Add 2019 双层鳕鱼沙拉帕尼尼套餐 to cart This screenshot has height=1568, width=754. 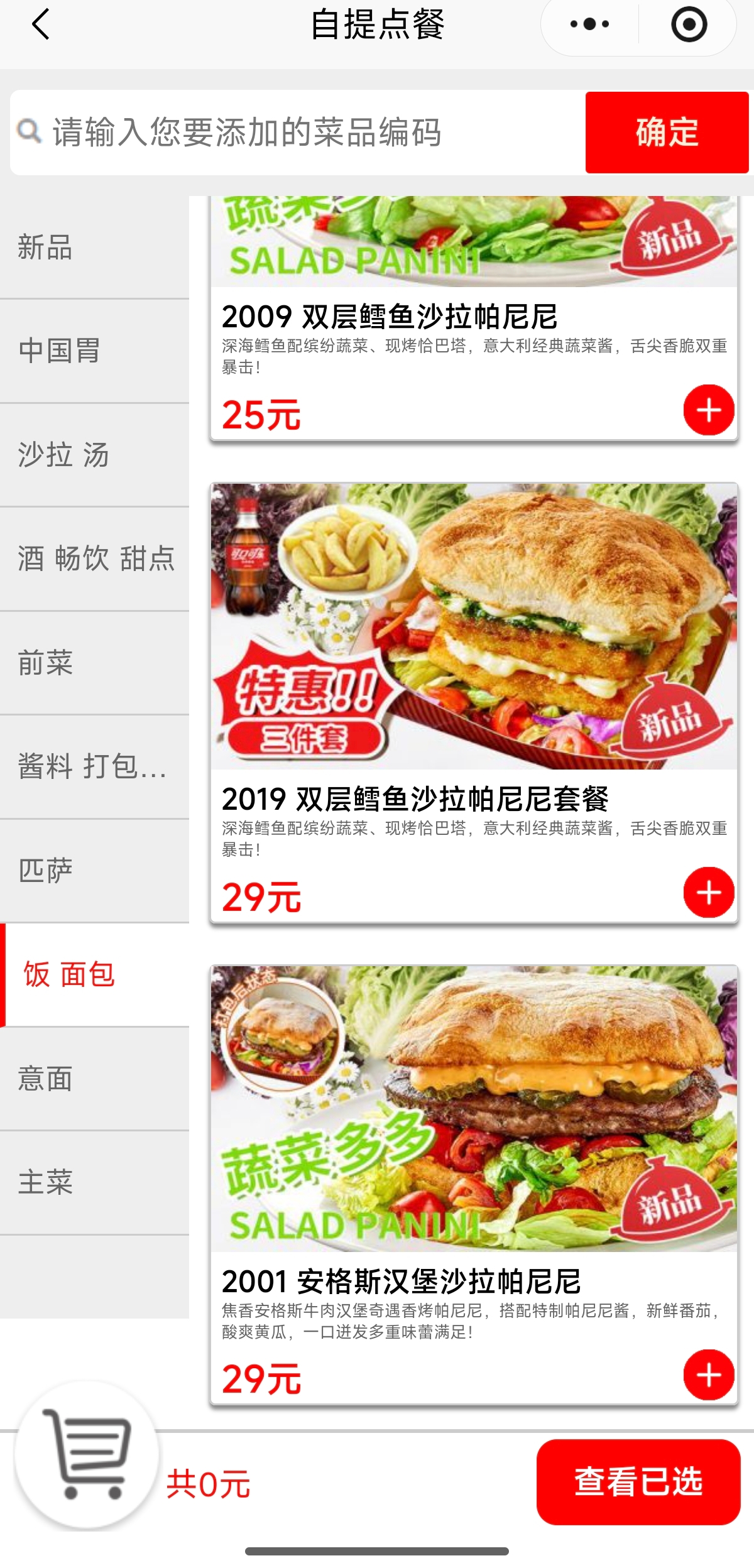709,893
